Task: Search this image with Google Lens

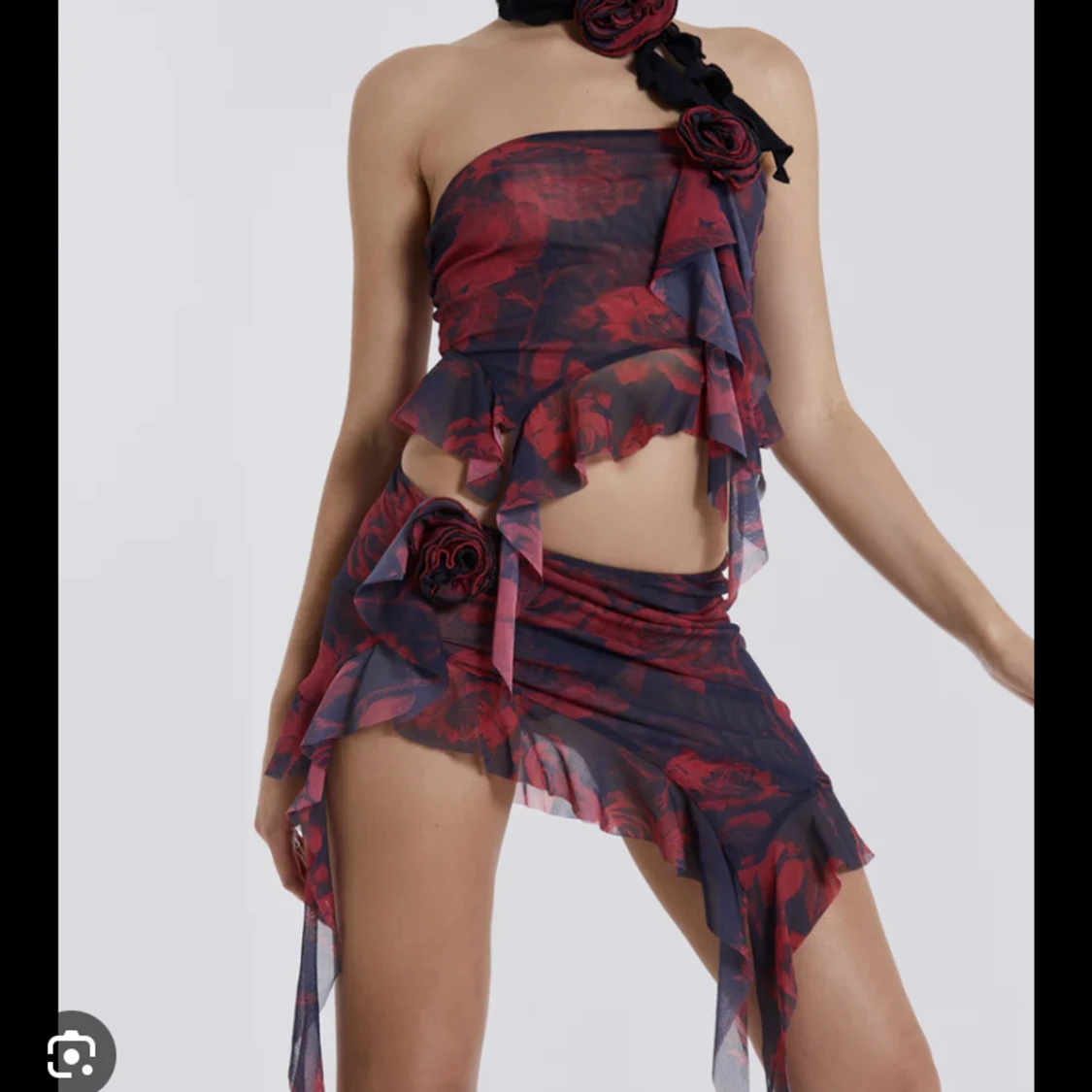Action: [73, 1054]
